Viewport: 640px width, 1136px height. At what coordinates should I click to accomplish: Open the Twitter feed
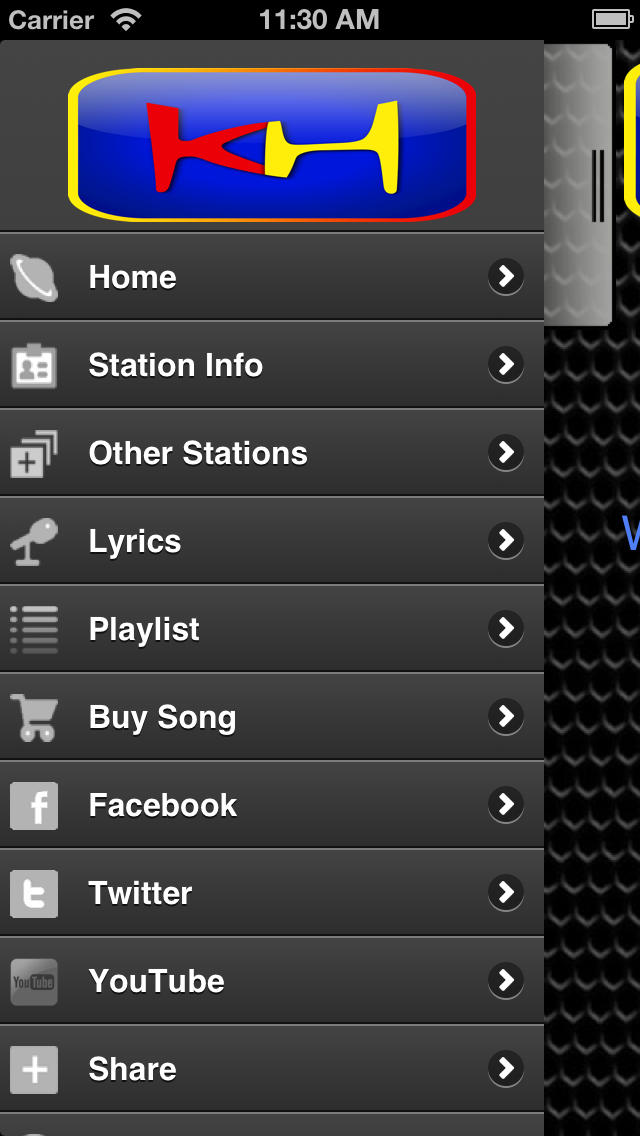pyautogui.click(x=272, y=893)
